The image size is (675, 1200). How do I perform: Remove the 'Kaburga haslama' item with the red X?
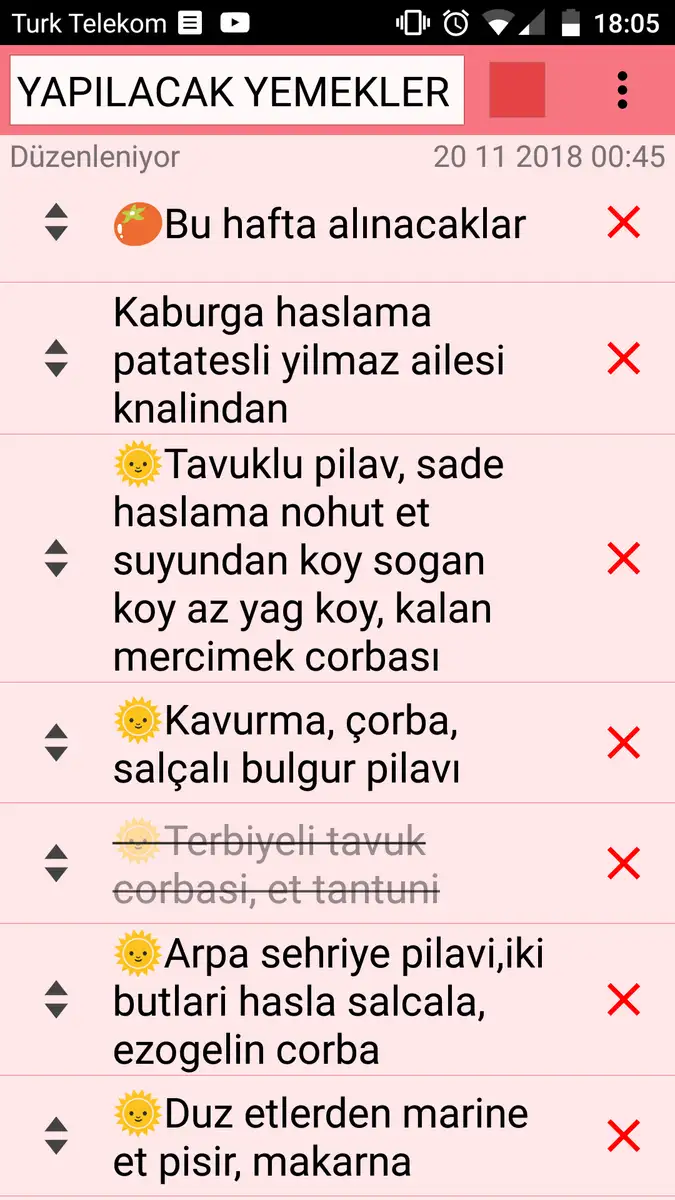tap(623, 358)
